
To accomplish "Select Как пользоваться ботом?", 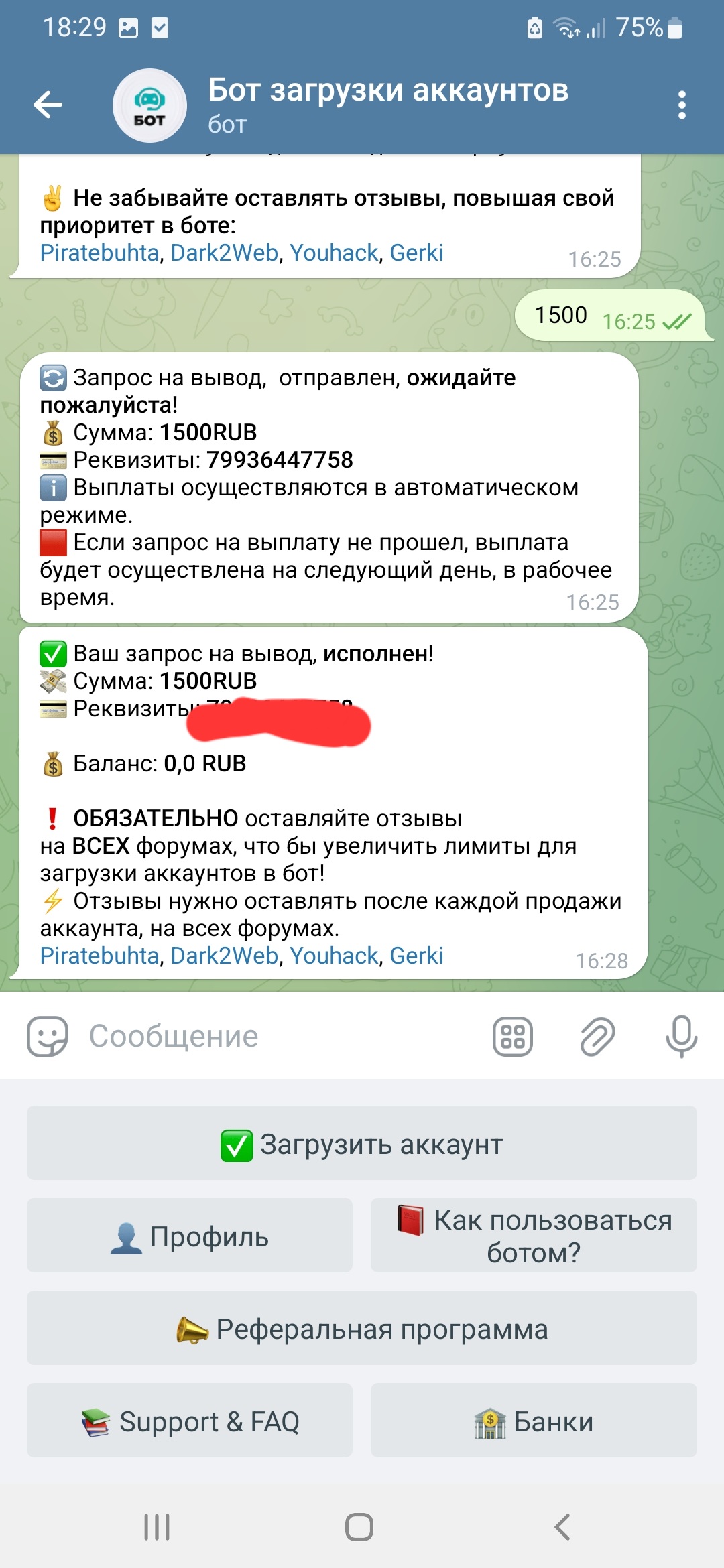I will 534,1236.
